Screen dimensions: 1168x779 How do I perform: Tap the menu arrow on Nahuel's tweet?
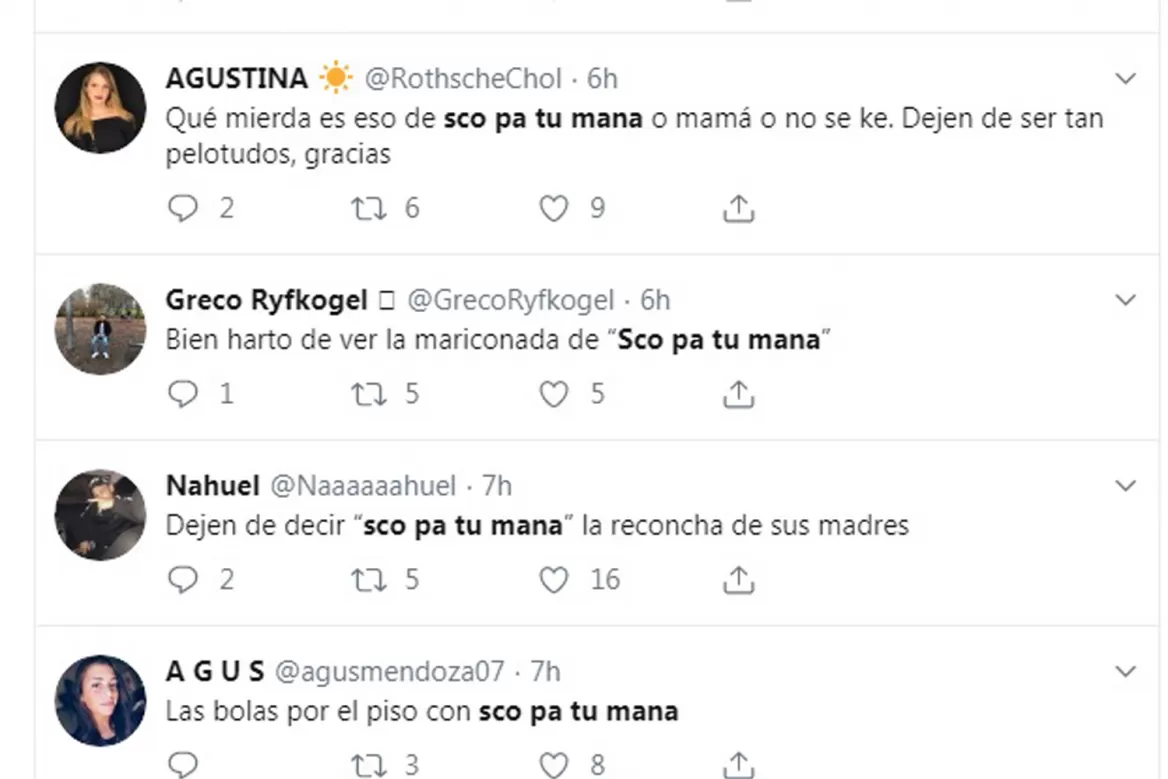click(1126, 486)
